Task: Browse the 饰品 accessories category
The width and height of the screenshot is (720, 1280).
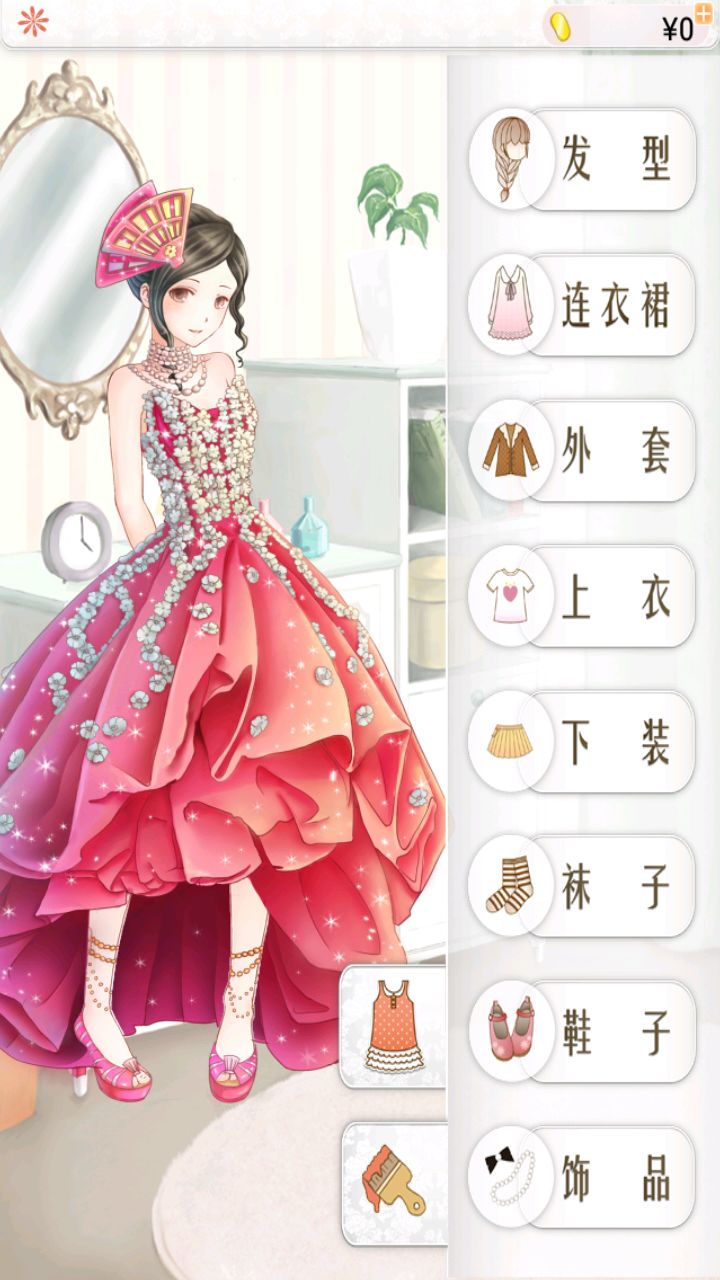Action: (583, 1177)
